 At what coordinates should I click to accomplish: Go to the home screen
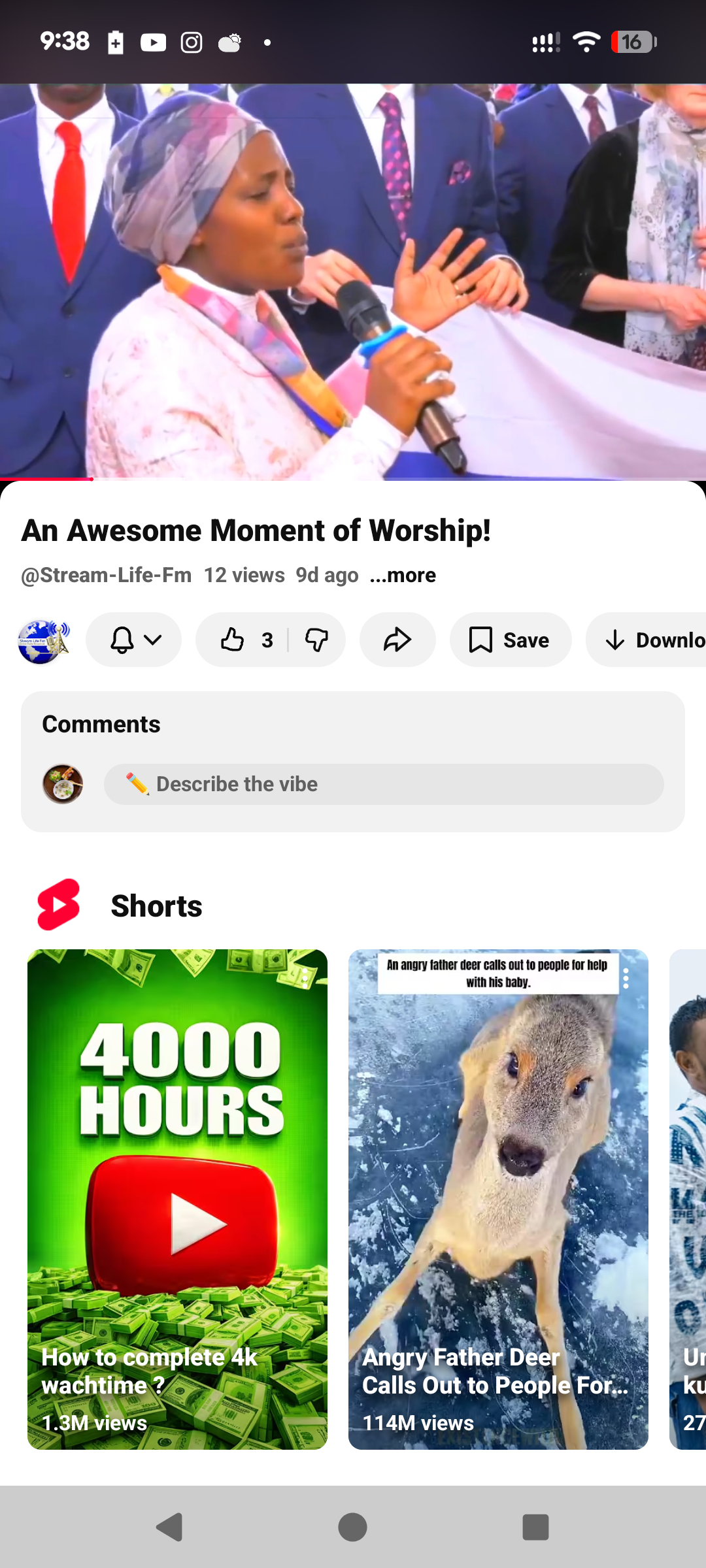point(352,1527)
